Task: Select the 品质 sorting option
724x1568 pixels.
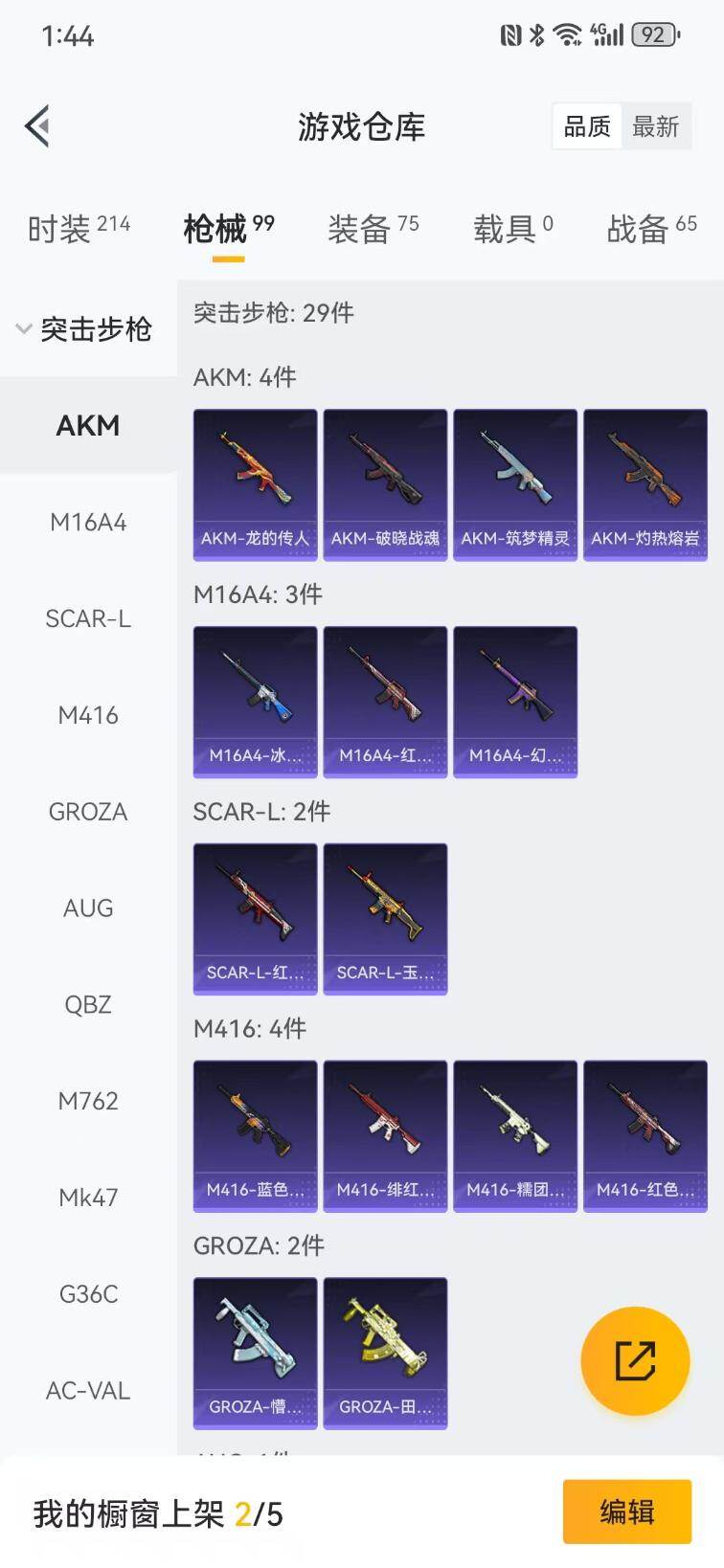Action: click(587, 126)
